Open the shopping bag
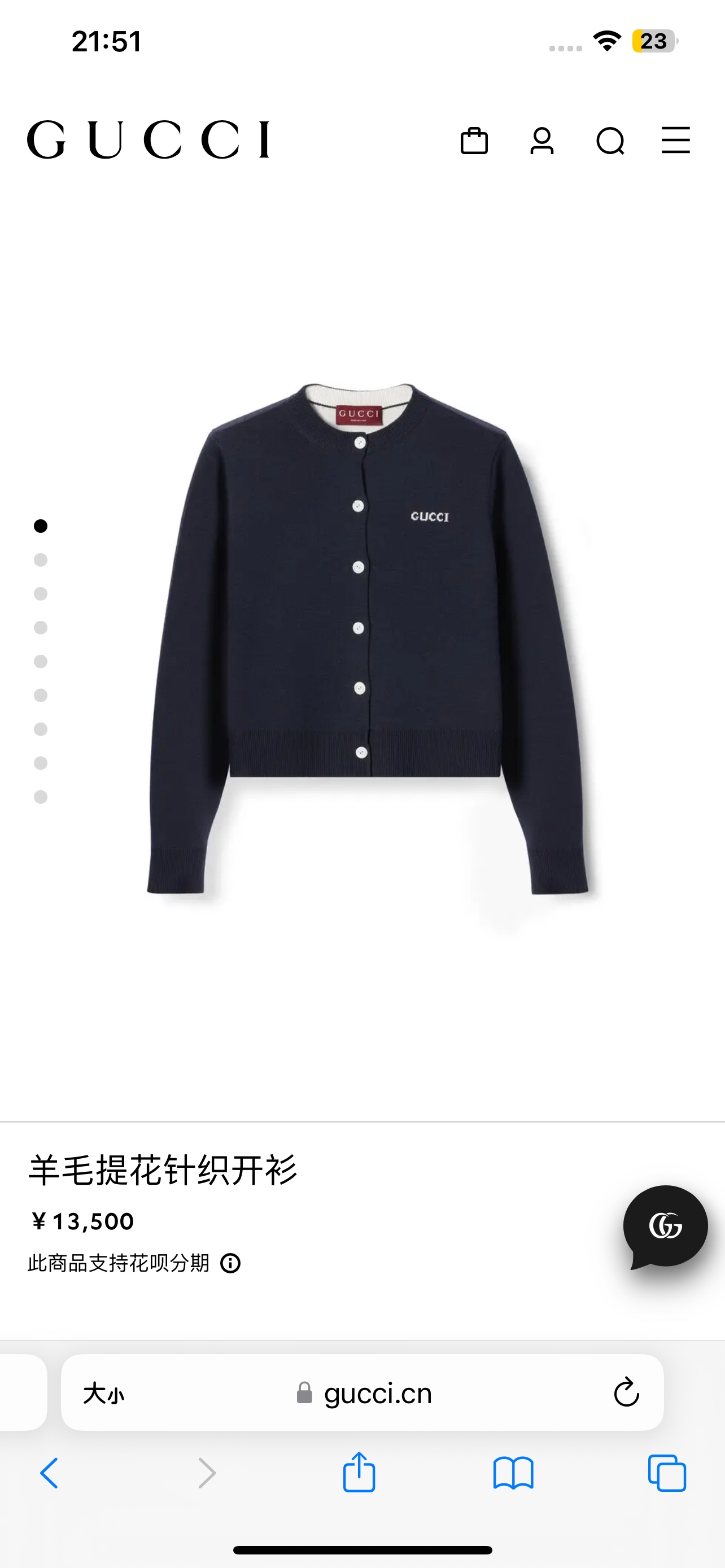 pos(474,141)
